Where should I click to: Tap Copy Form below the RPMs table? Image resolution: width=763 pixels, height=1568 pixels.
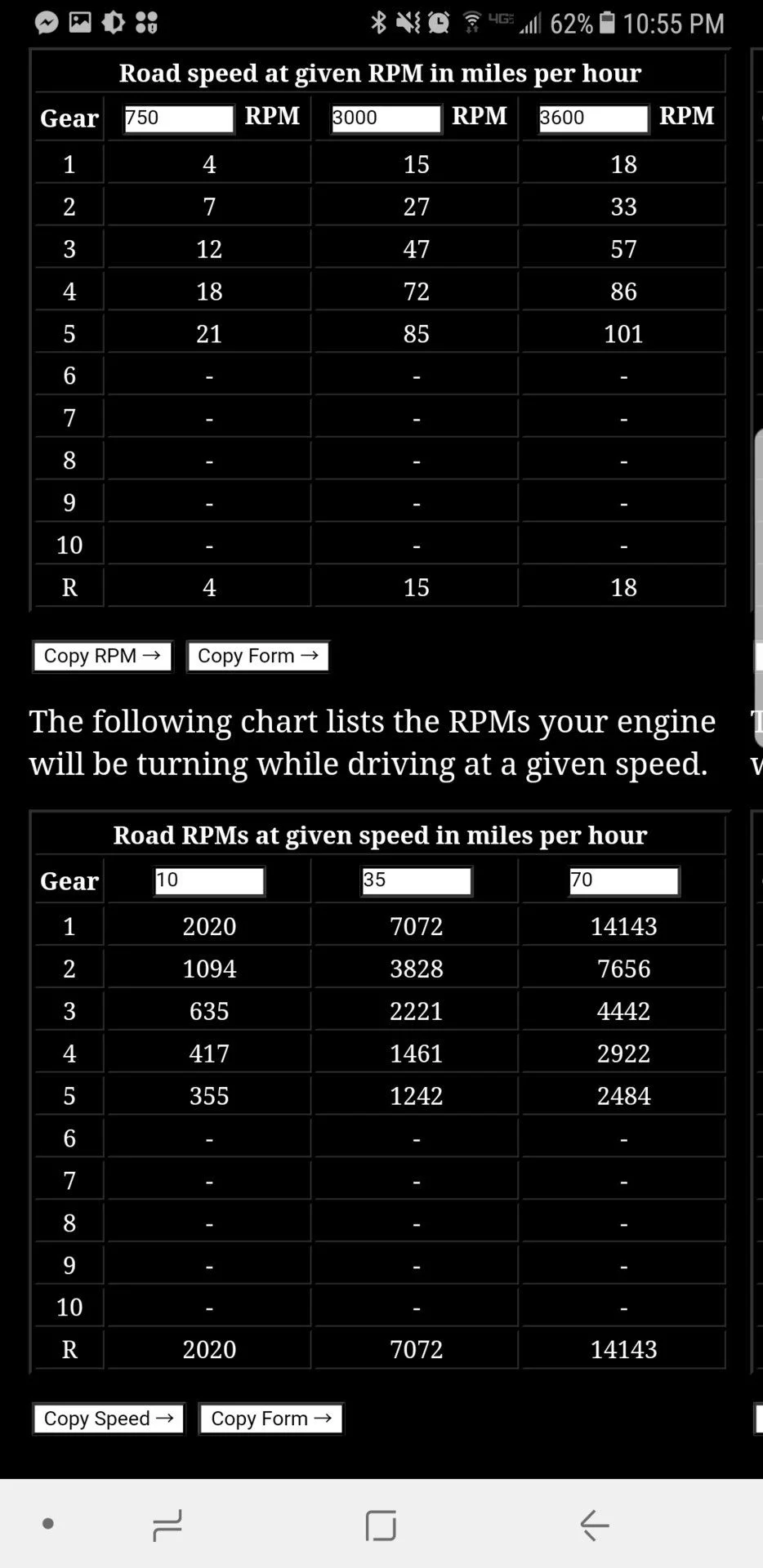point(270,1419)
